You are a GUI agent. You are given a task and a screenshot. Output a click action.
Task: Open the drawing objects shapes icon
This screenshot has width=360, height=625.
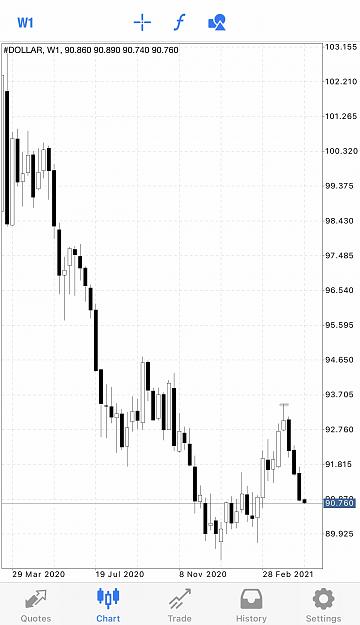[217, 22]
